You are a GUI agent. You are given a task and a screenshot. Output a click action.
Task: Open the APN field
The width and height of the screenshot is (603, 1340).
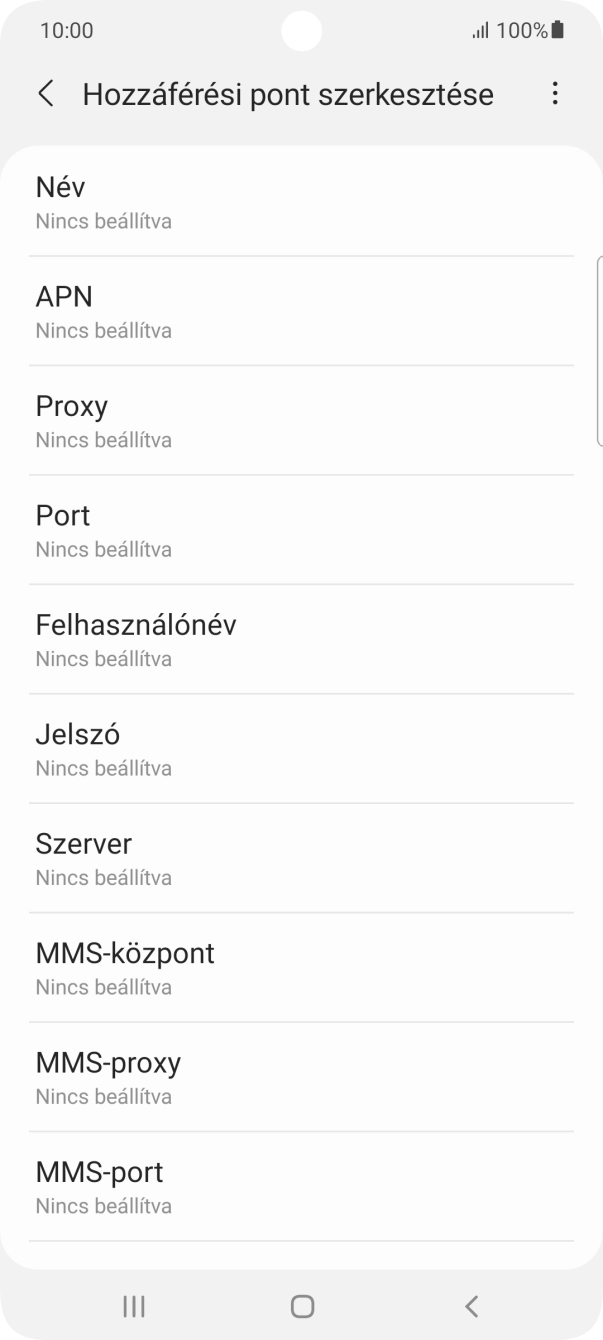pos(300,311)
